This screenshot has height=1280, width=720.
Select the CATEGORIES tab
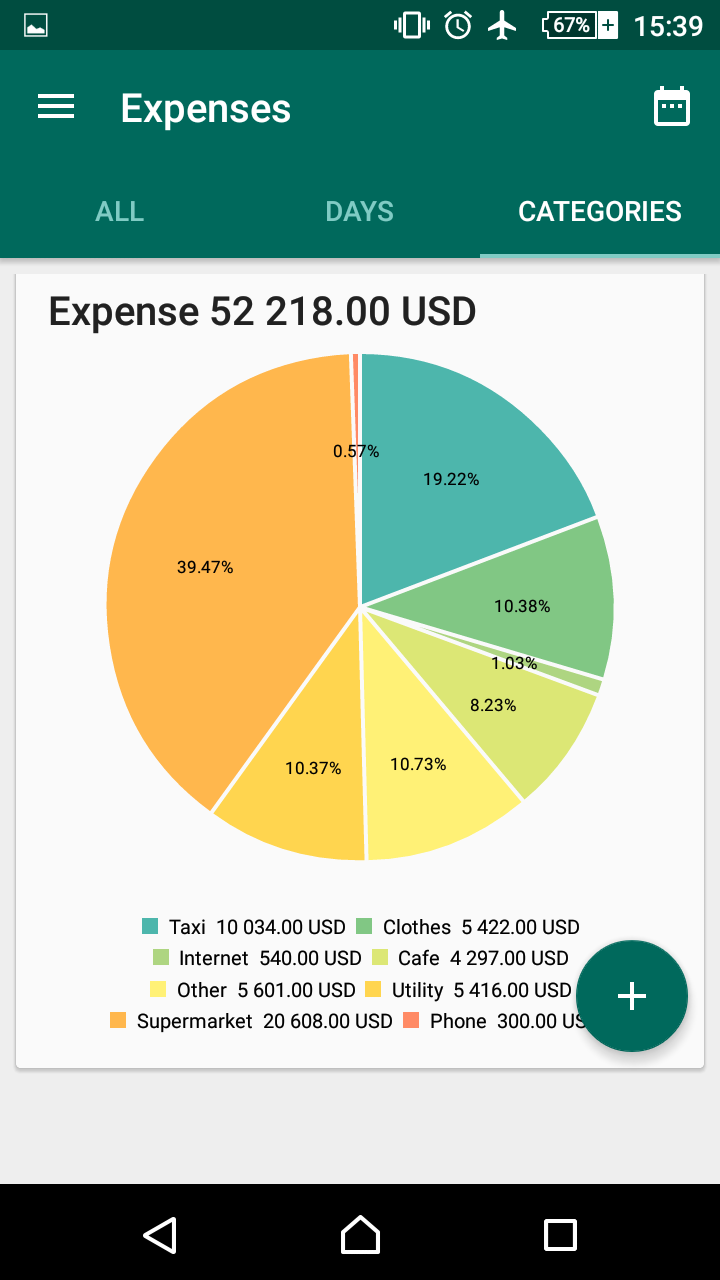pos(599,211)
